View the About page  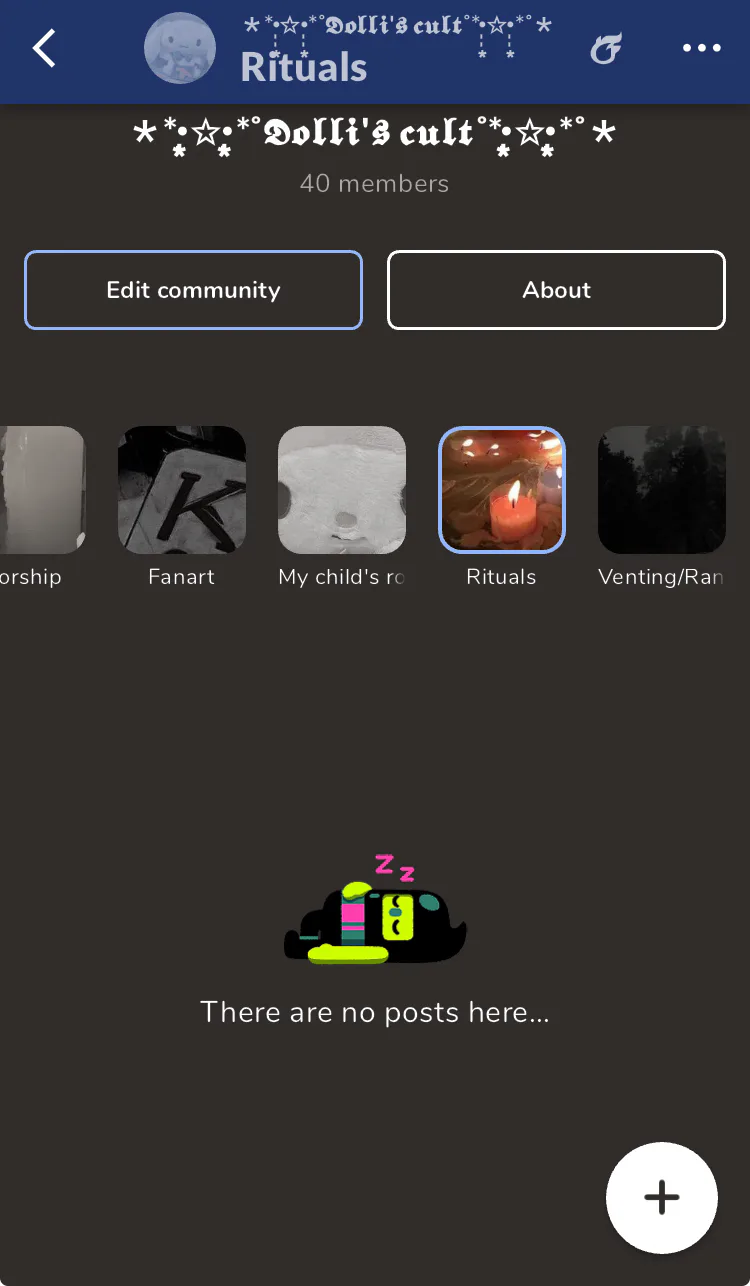pos(556,290)
